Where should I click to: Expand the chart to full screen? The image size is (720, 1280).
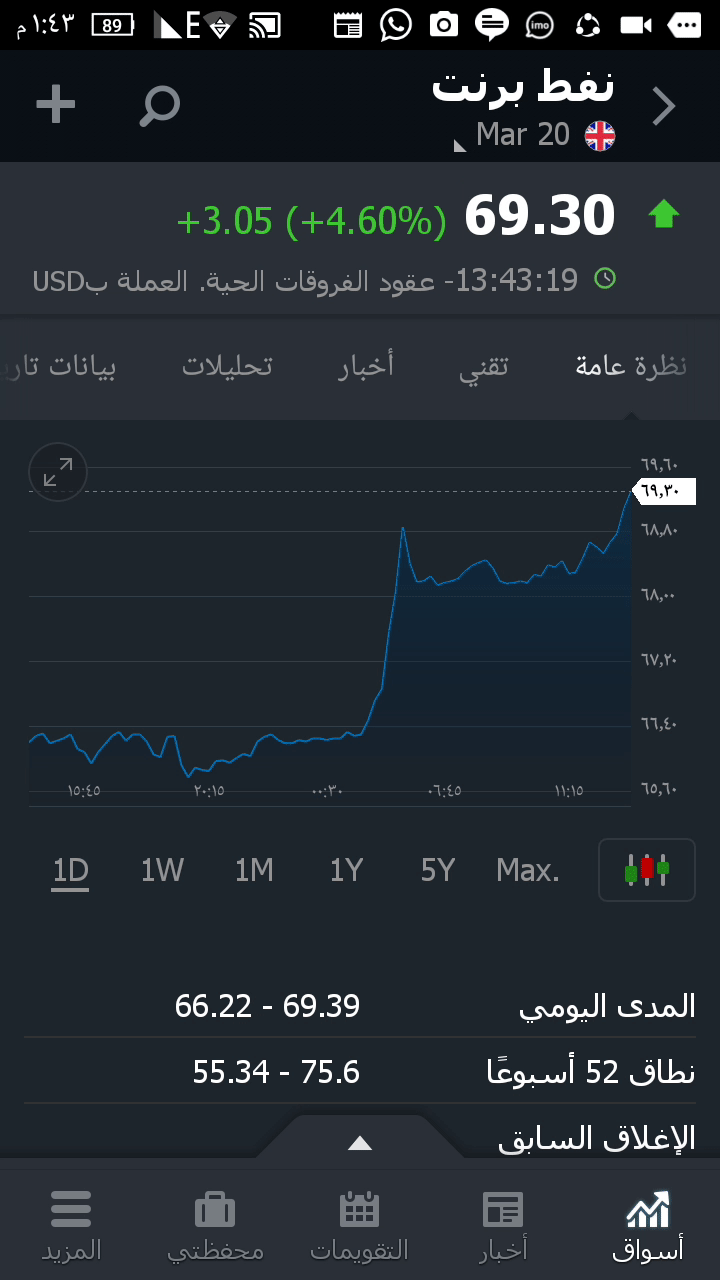58,472
